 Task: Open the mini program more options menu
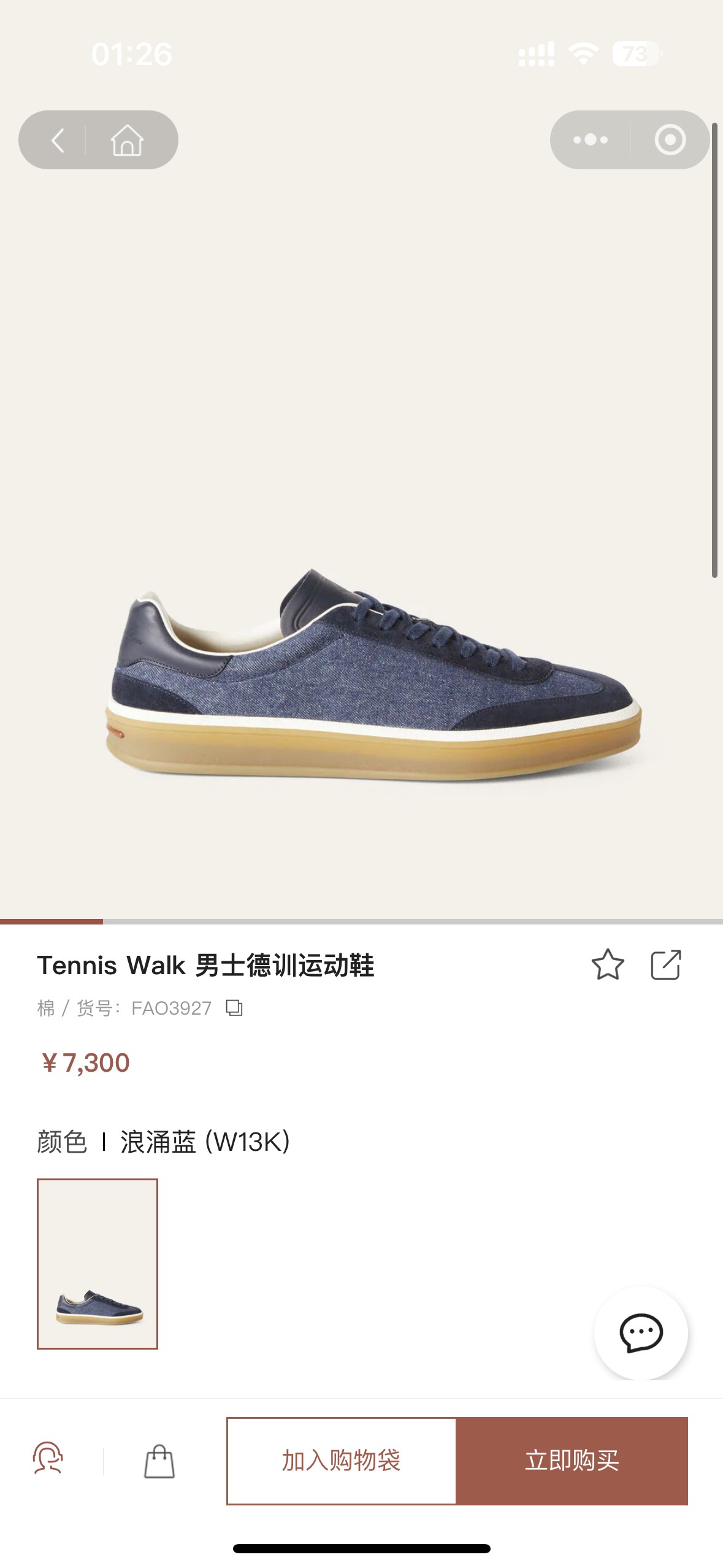(x=590, y=140)
